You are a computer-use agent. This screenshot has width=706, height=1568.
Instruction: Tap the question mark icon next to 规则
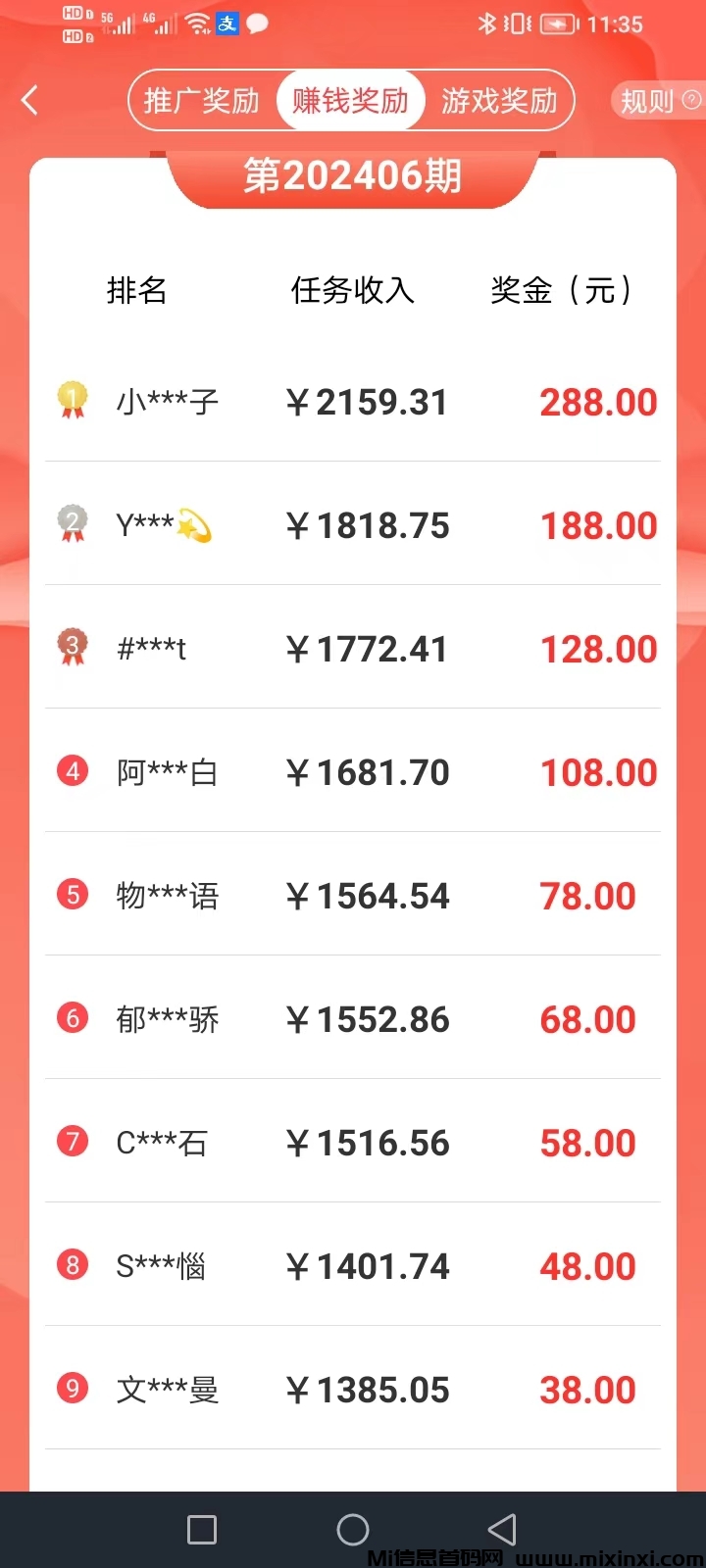(x=691, y=100)
